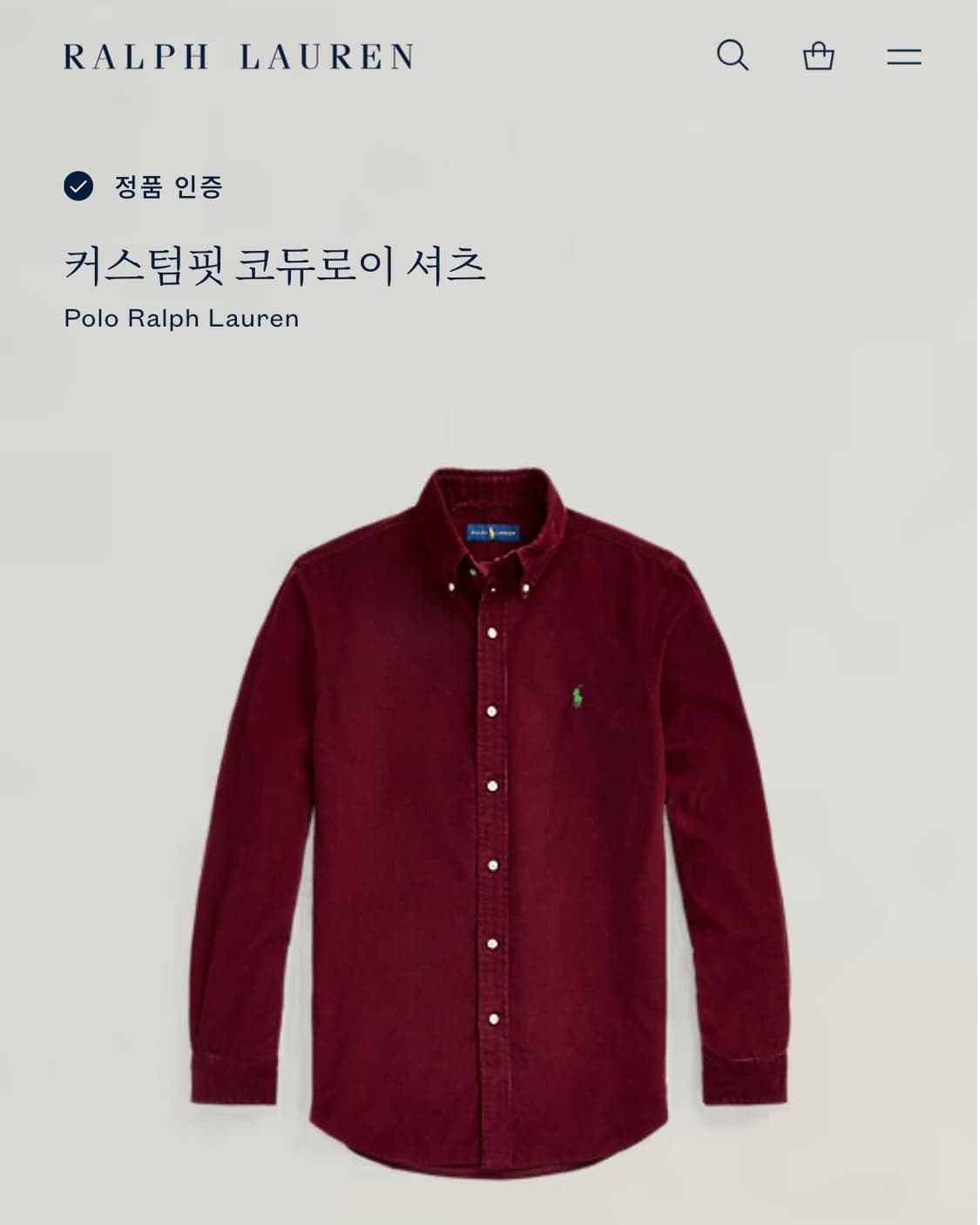Go to homepage via header logo
The image size is (980, 1225).
(236, 57)
